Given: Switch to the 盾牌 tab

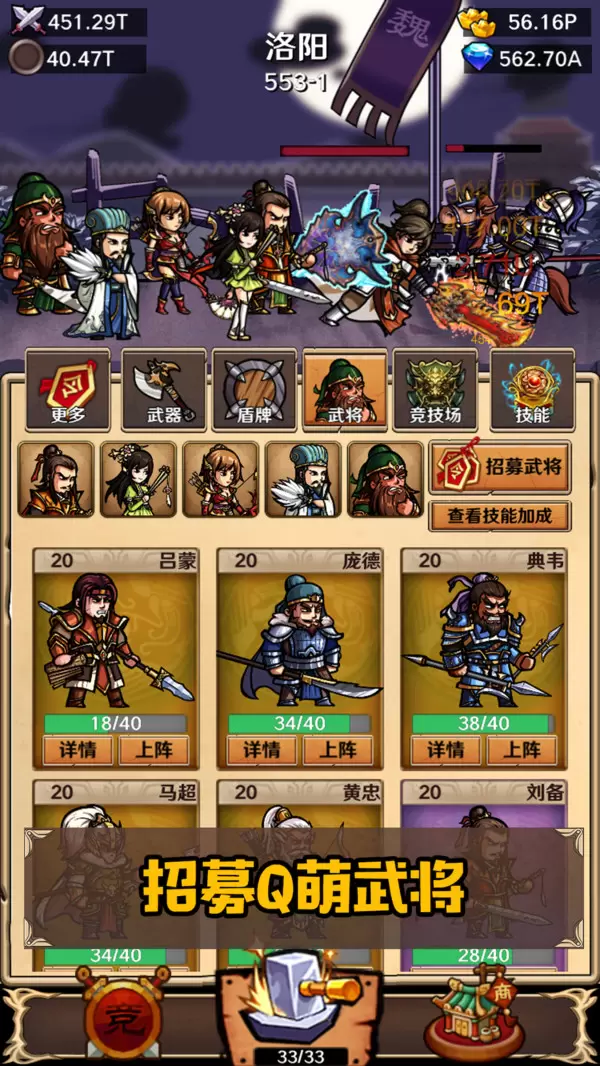Looking at the screenshot, I should click(253, 390).
